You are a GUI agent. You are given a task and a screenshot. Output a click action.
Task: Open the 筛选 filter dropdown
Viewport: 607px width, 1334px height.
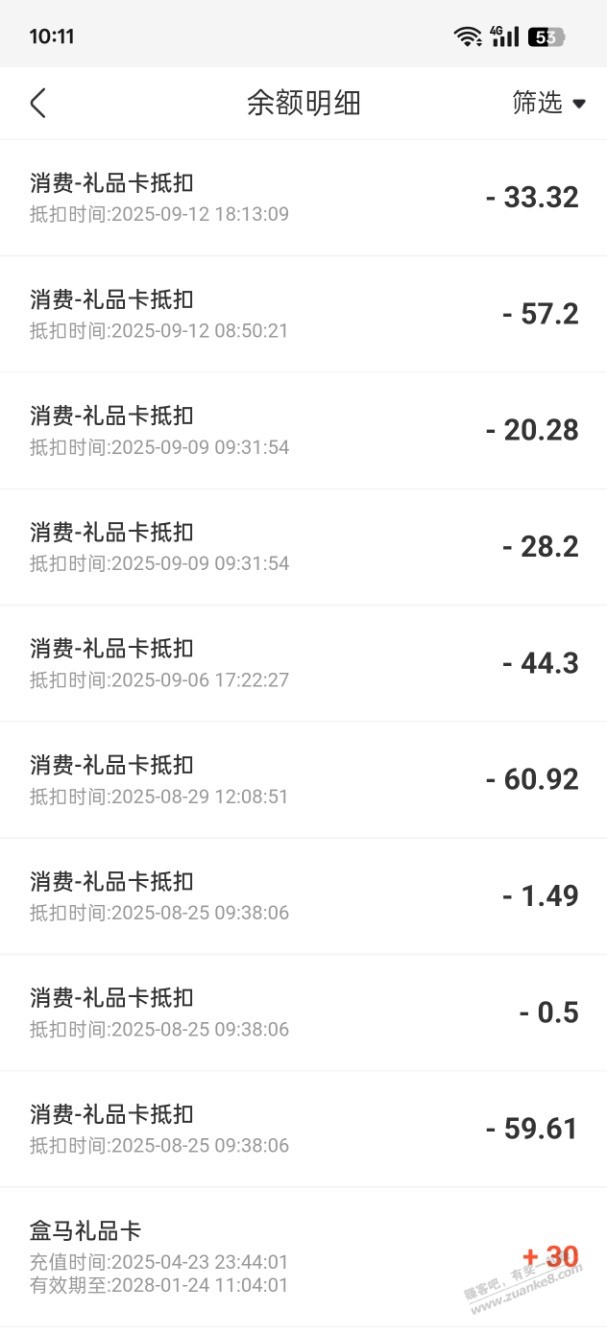click(548, 103)
